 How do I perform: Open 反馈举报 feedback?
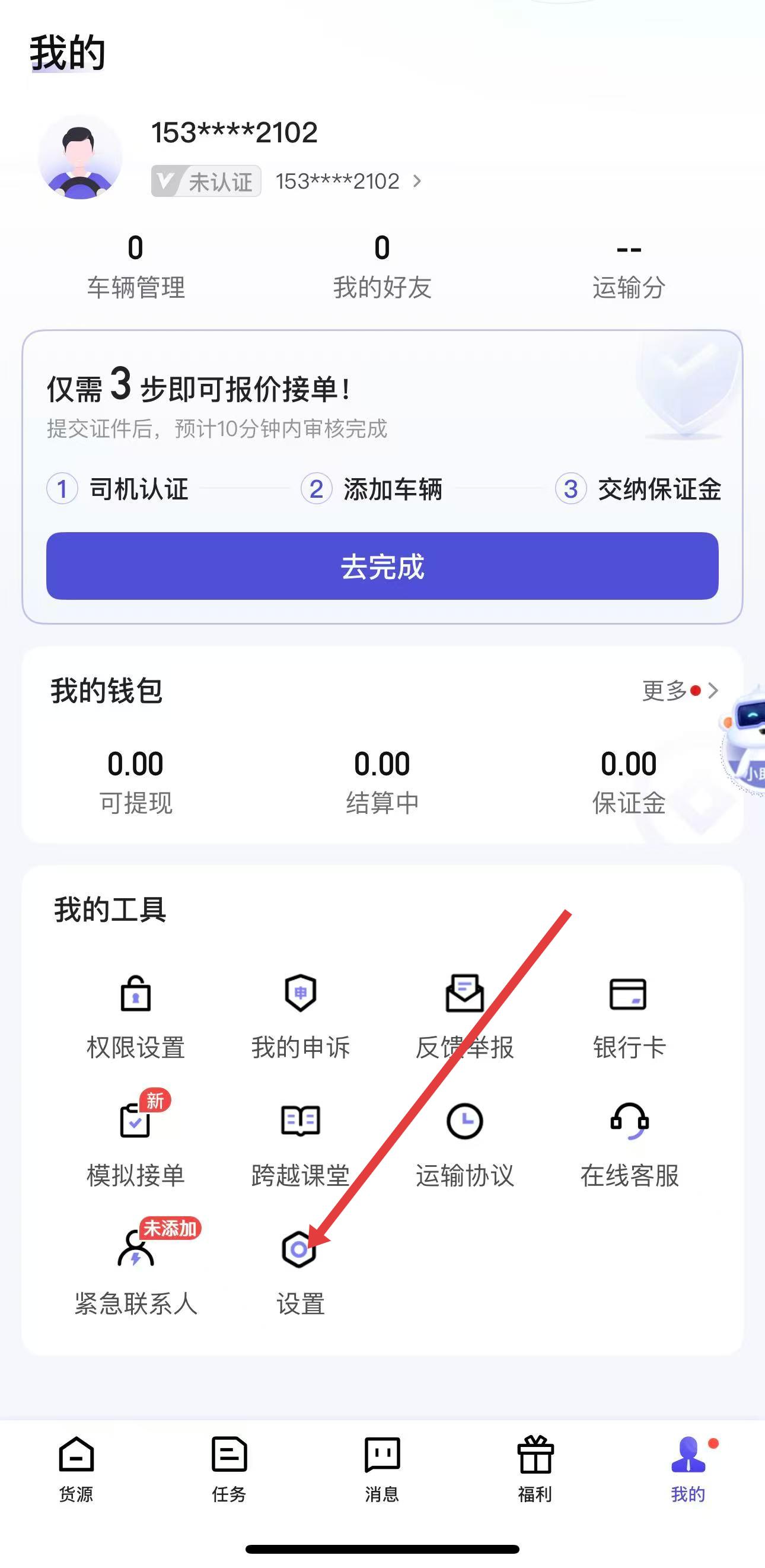pos(464,1015)
